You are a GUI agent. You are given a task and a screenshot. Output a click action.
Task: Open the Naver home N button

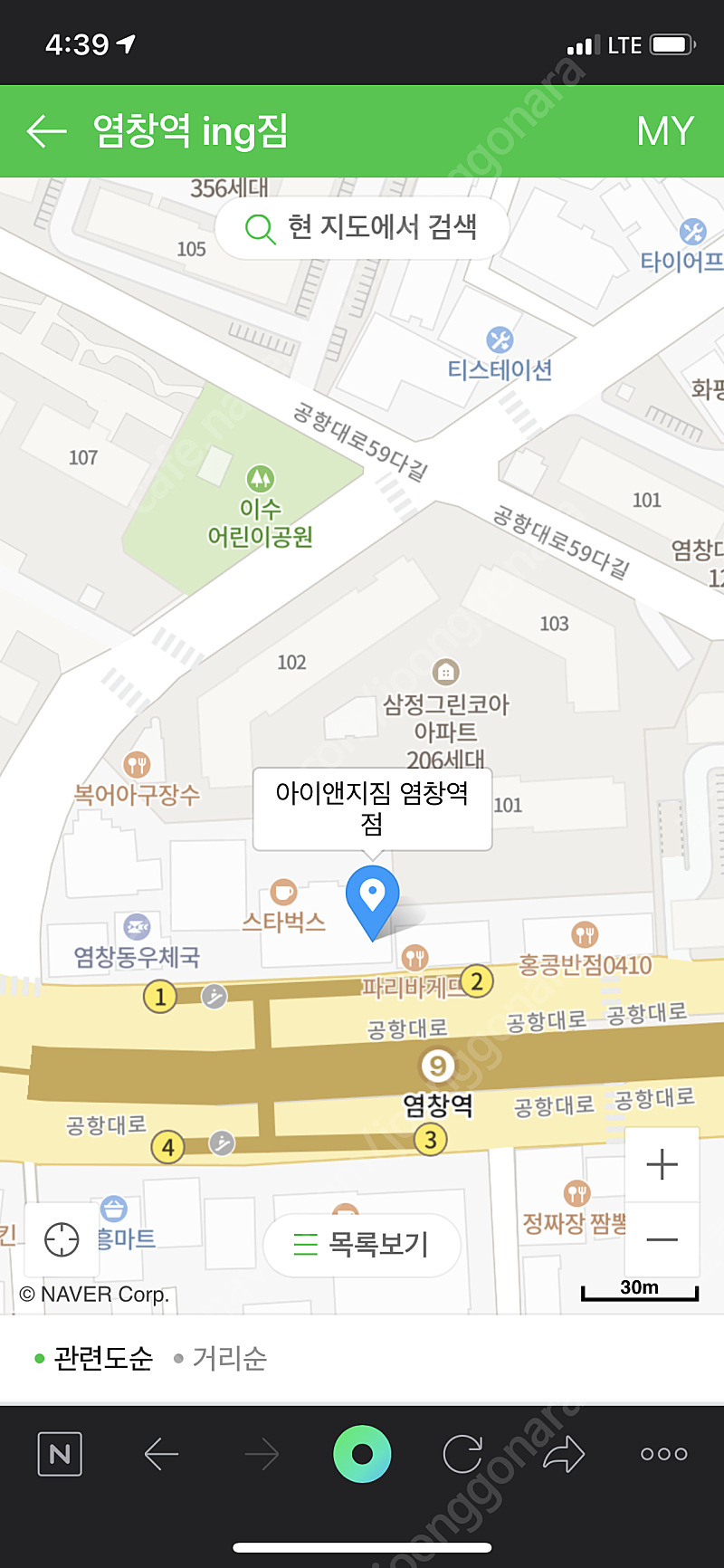click(x=60, y=1454)
